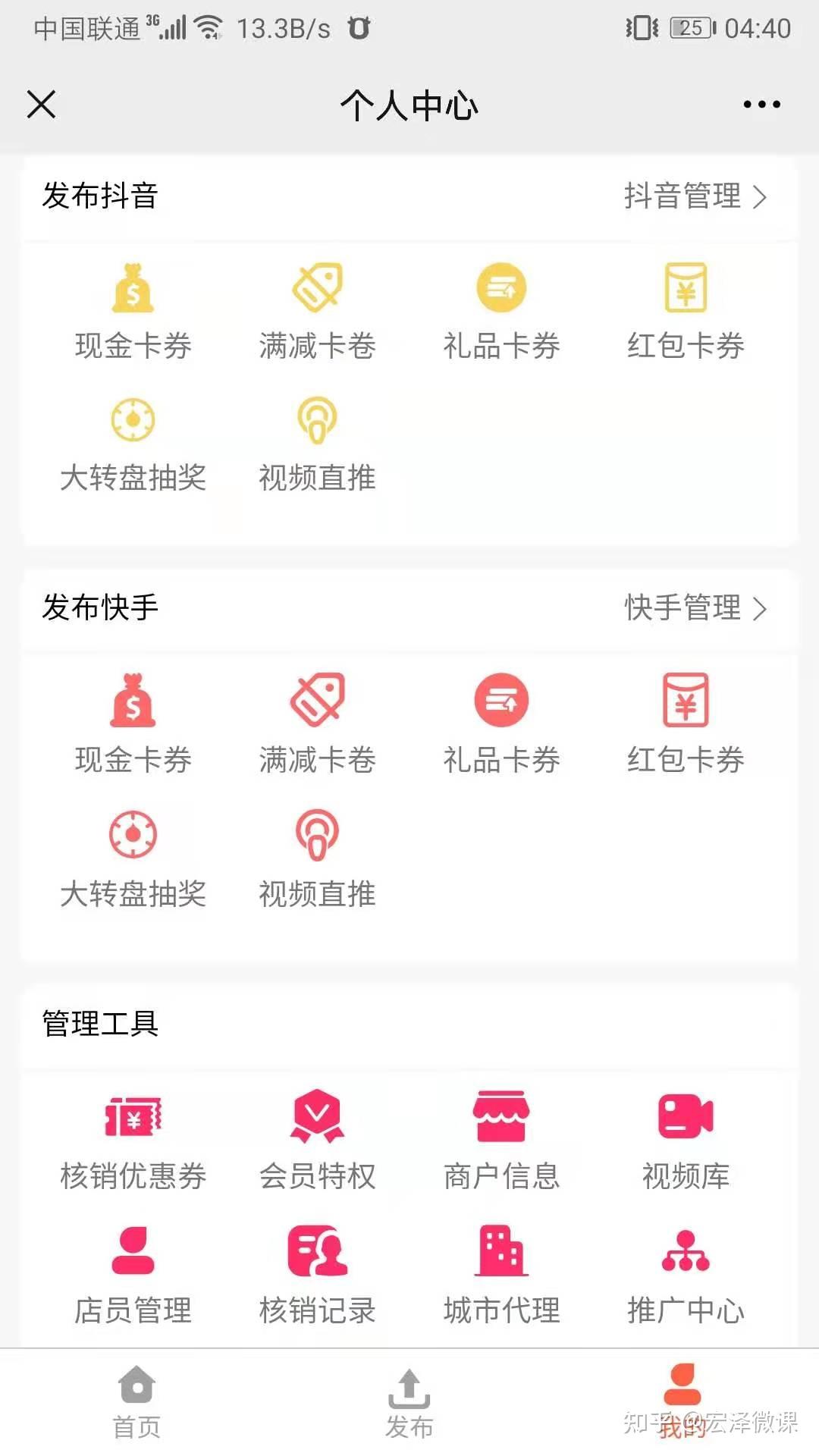The height and width of the screenshot is (1456, 819).
Task: Close the 个人中心 page
Action: pyautogui.click(x=41, y=105)
